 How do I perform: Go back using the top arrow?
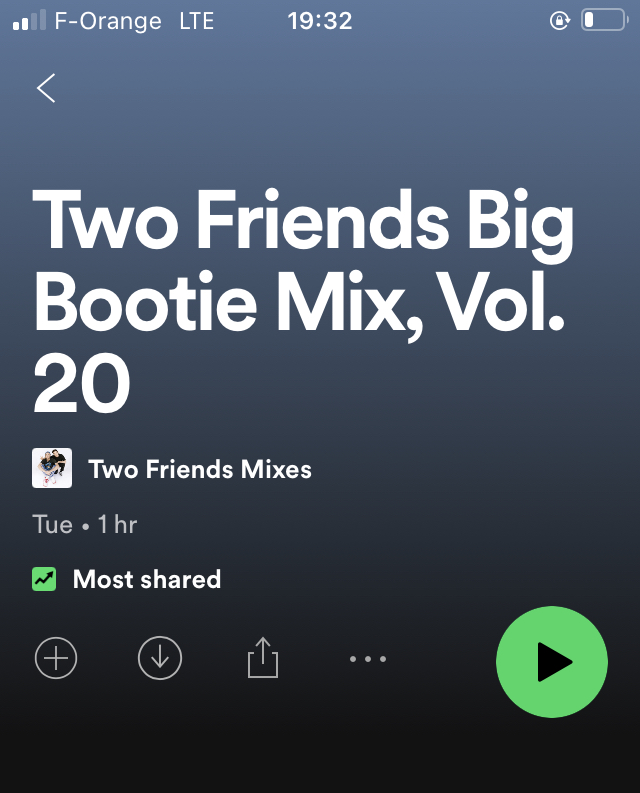(46, 88)
